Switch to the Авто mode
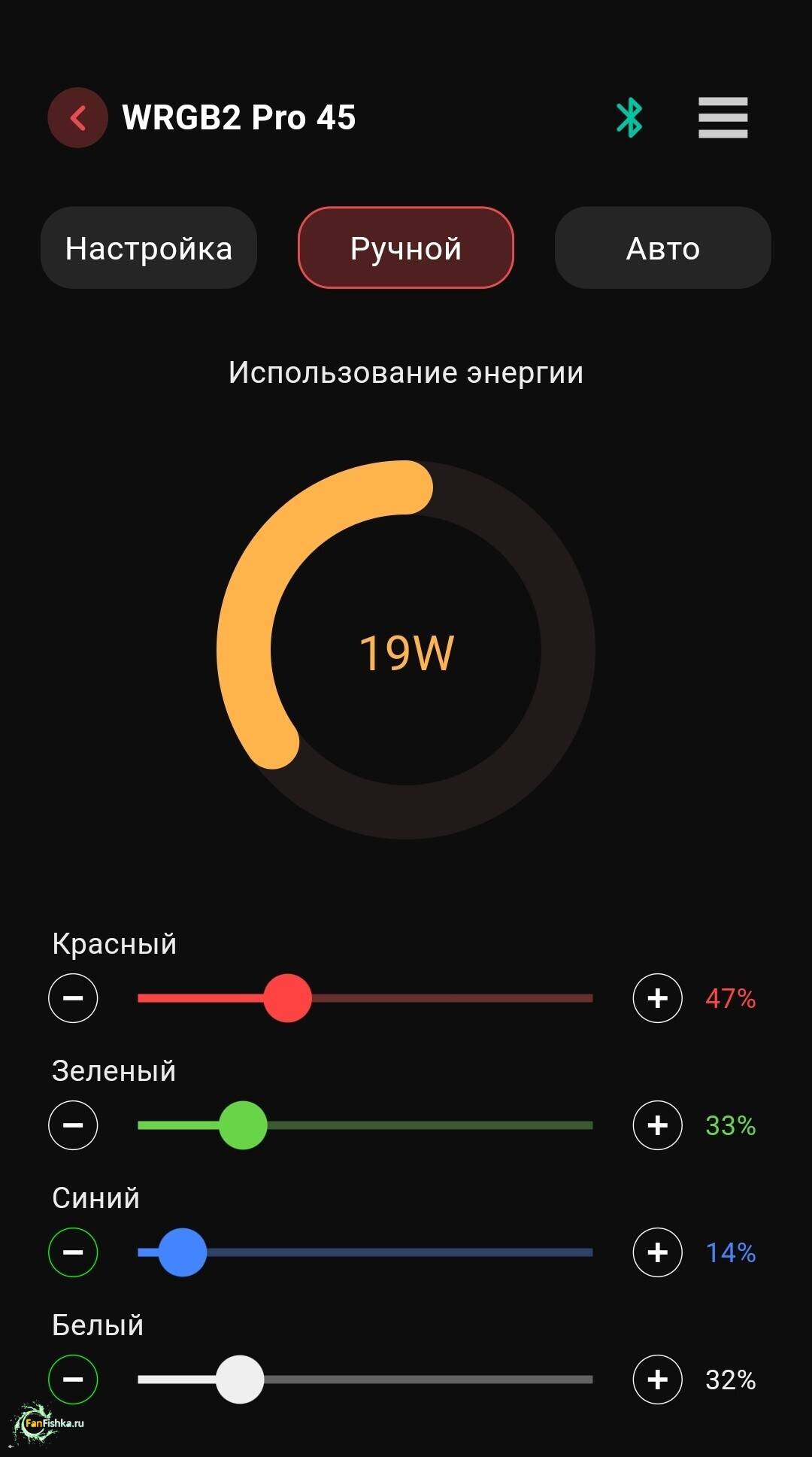 click(662, 248)
